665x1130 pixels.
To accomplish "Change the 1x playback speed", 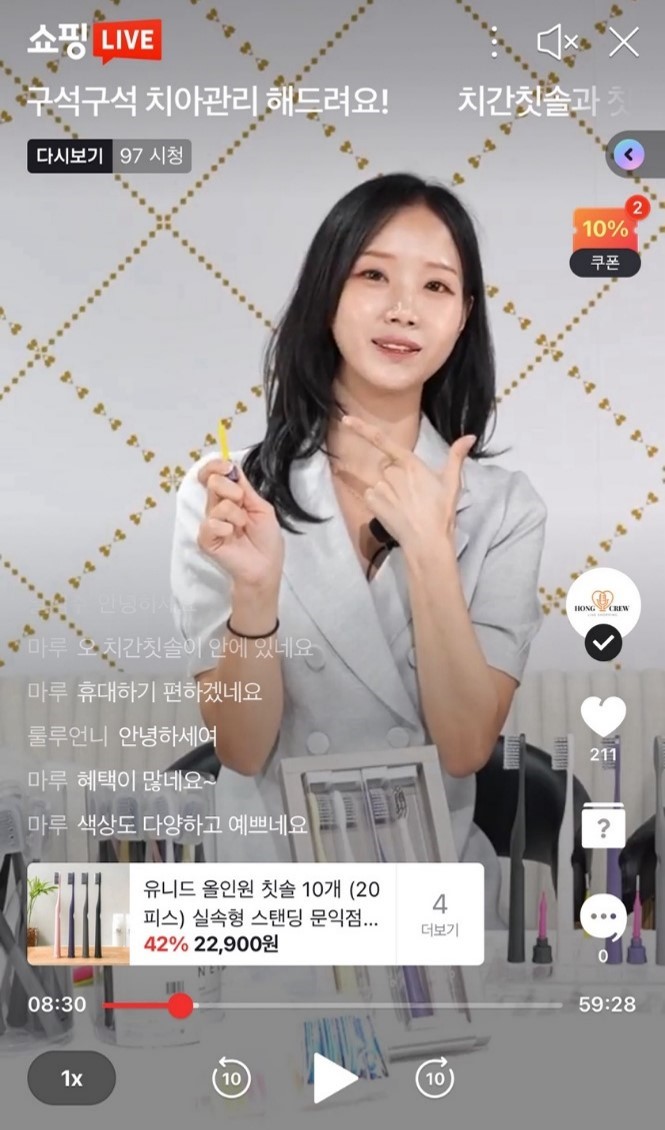I will click(71, 1079).
